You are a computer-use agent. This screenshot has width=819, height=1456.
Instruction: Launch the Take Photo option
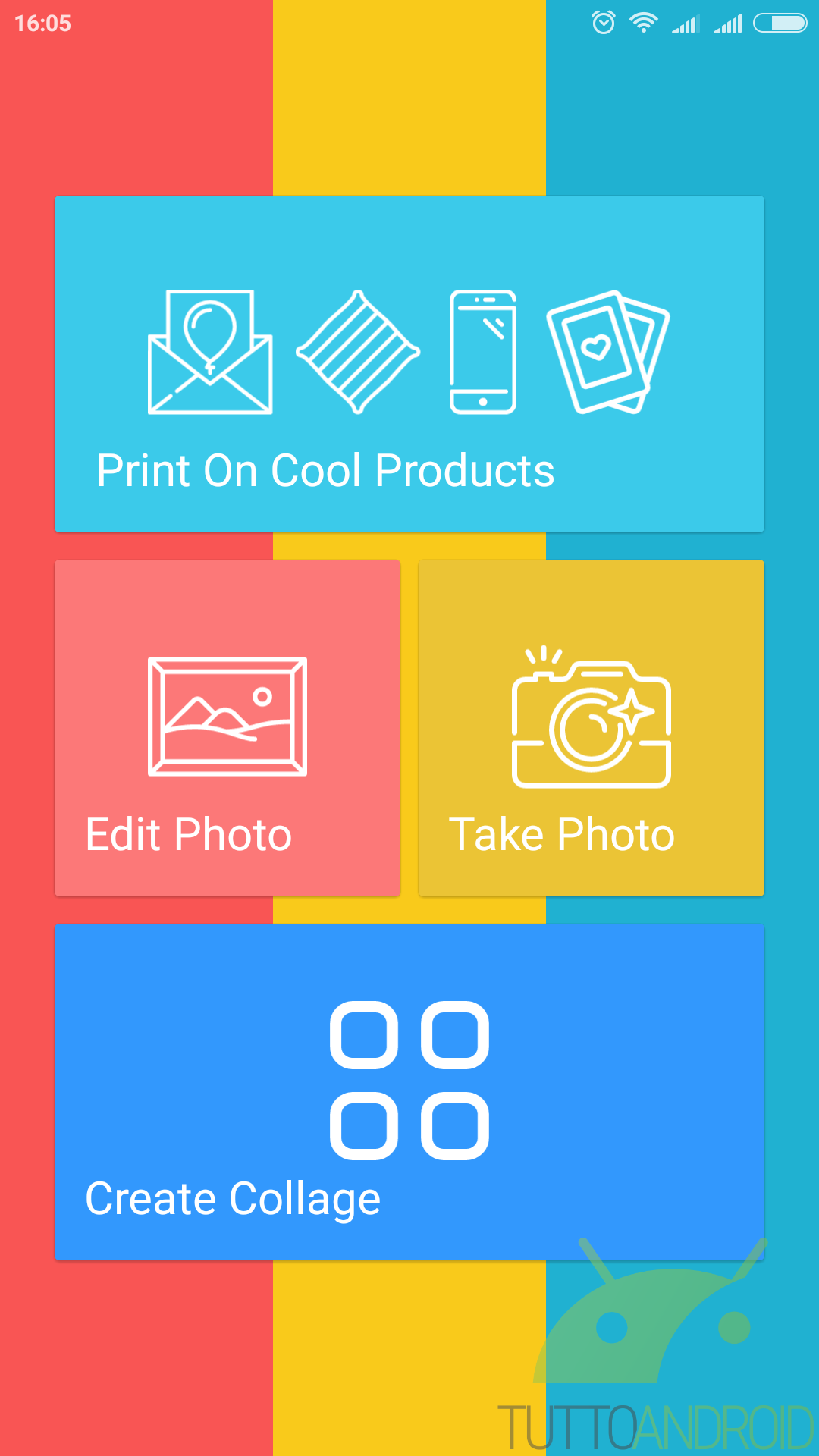point(591,728)
